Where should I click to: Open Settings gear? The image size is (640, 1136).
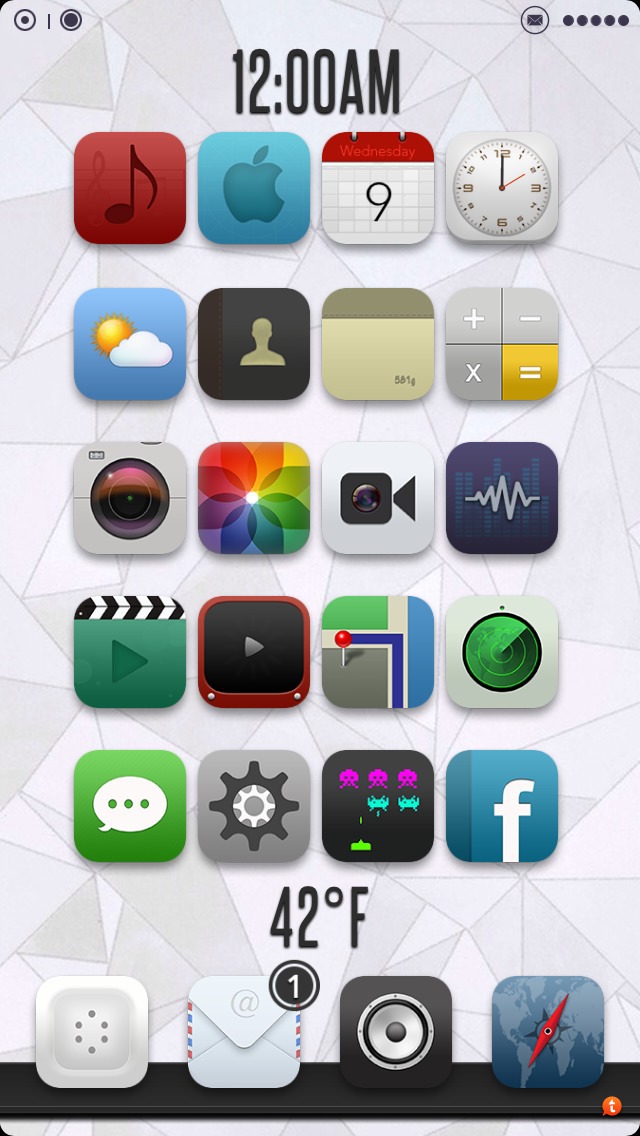(x=254, y=806)
